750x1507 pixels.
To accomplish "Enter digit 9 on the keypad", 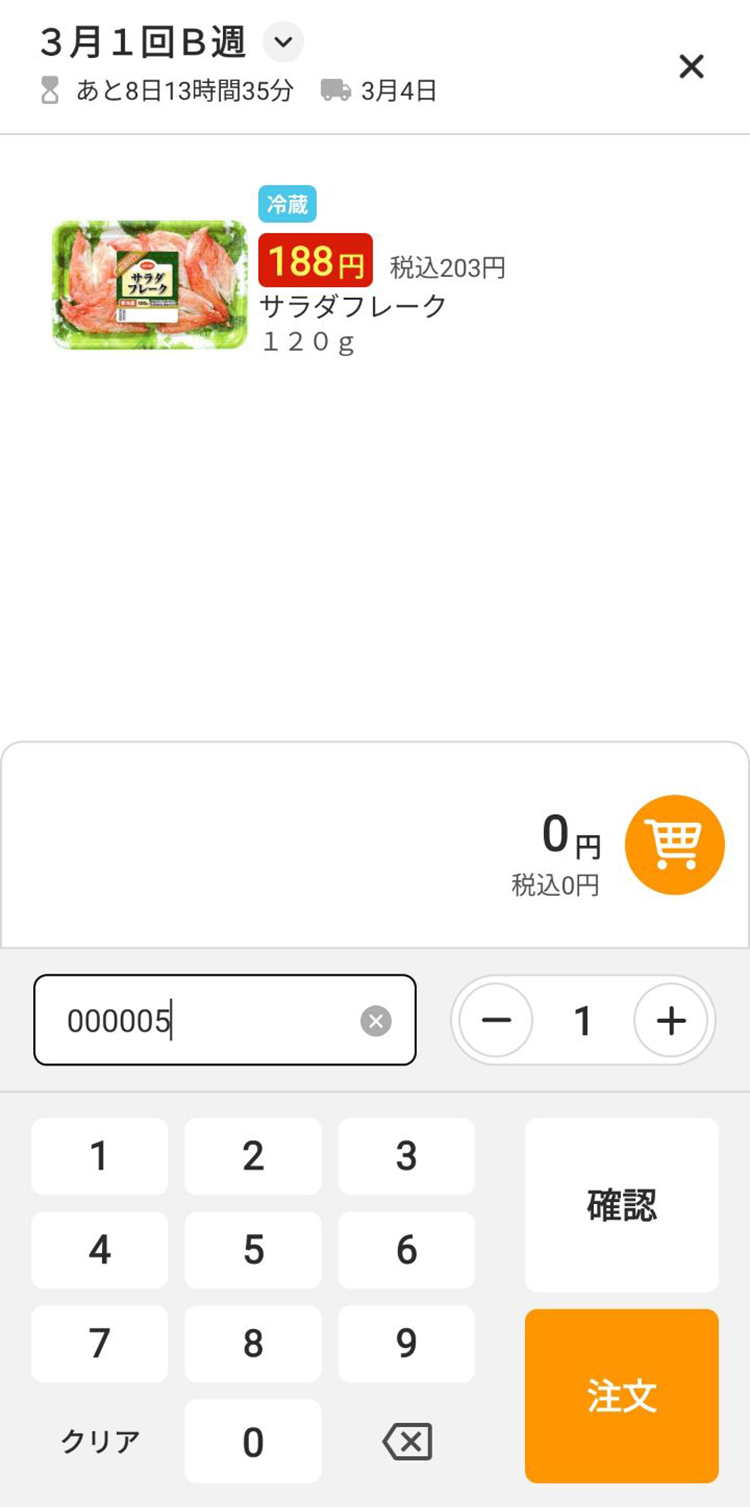I will click(x=406, y=1343).
